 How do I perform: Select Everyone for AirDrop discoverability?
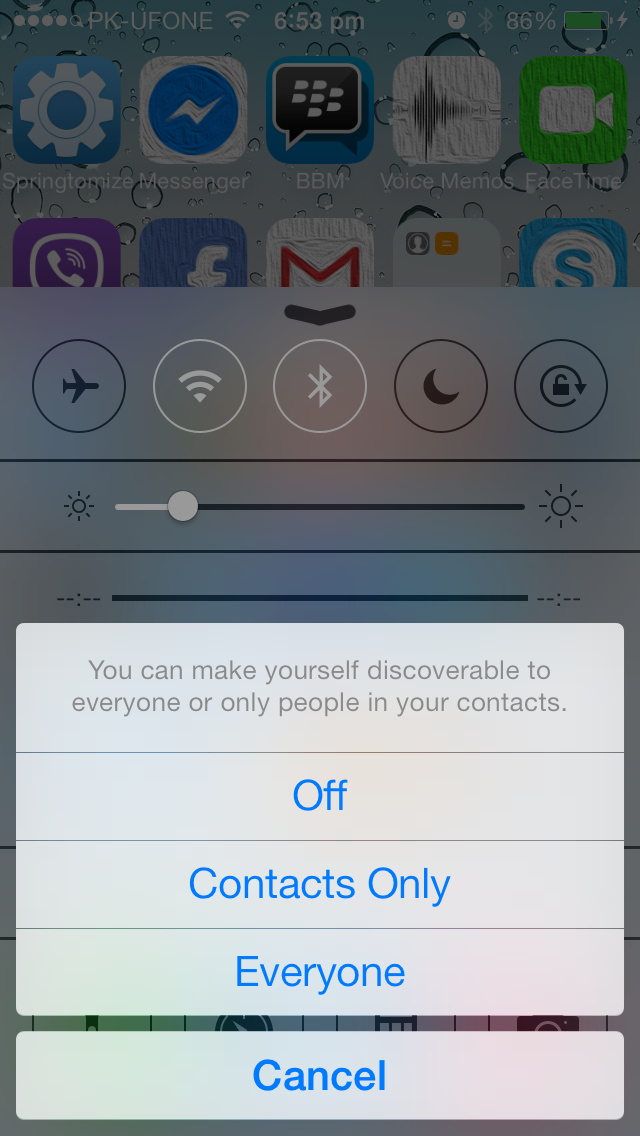pos(320,972)
